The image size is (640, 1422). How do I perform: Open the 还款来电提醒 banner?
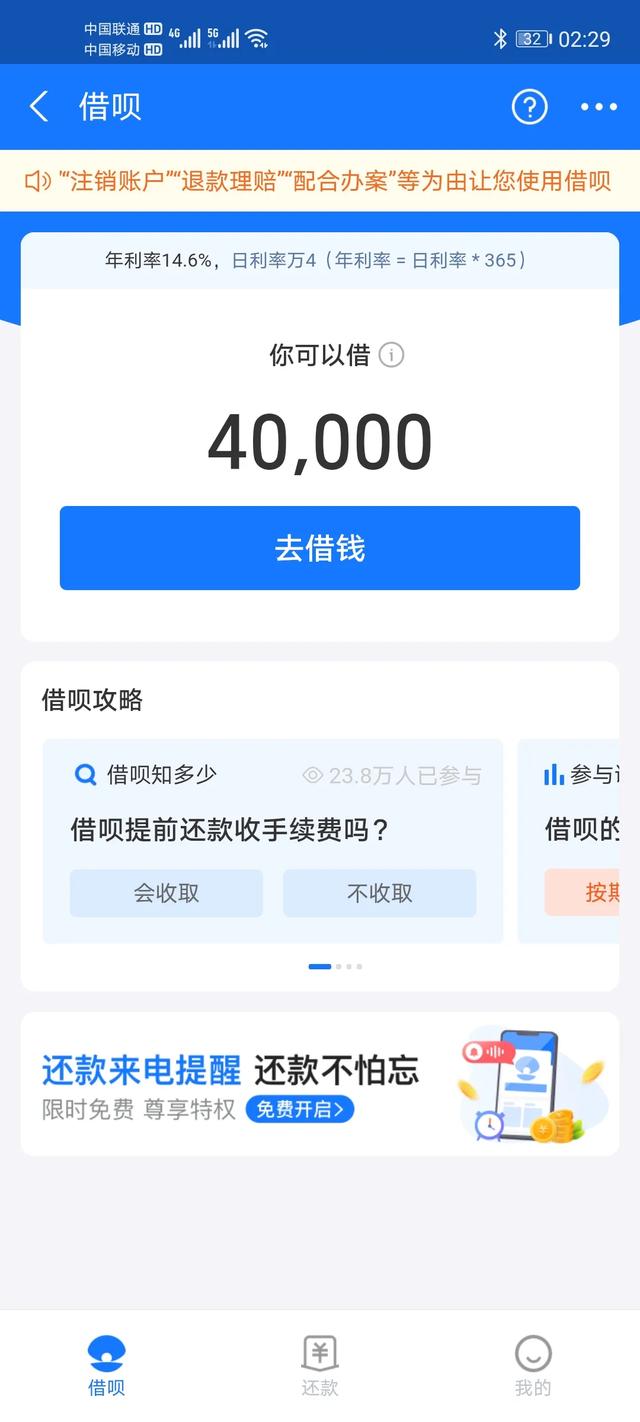click(320, 1084)
